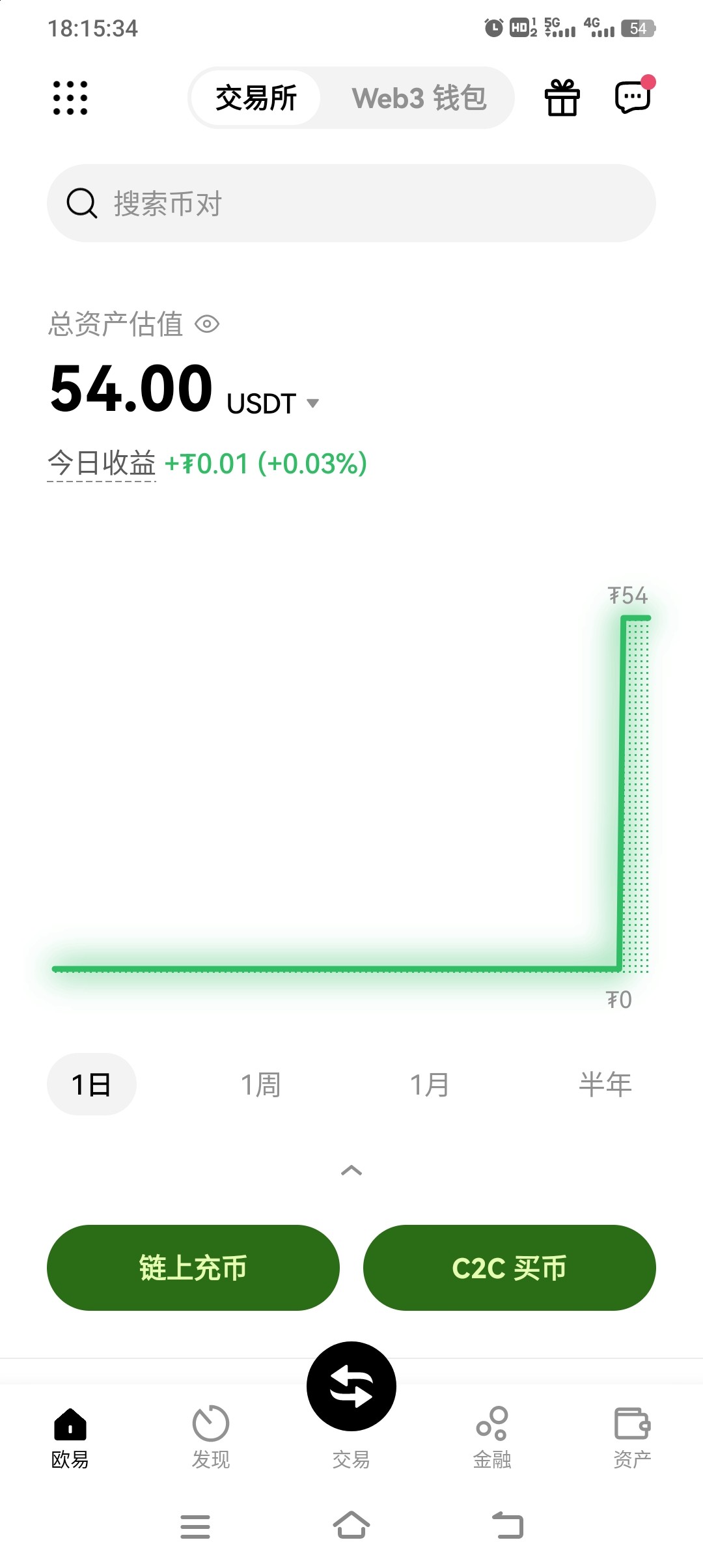Open the central 交易 swap button

(x=351, y=1386)
